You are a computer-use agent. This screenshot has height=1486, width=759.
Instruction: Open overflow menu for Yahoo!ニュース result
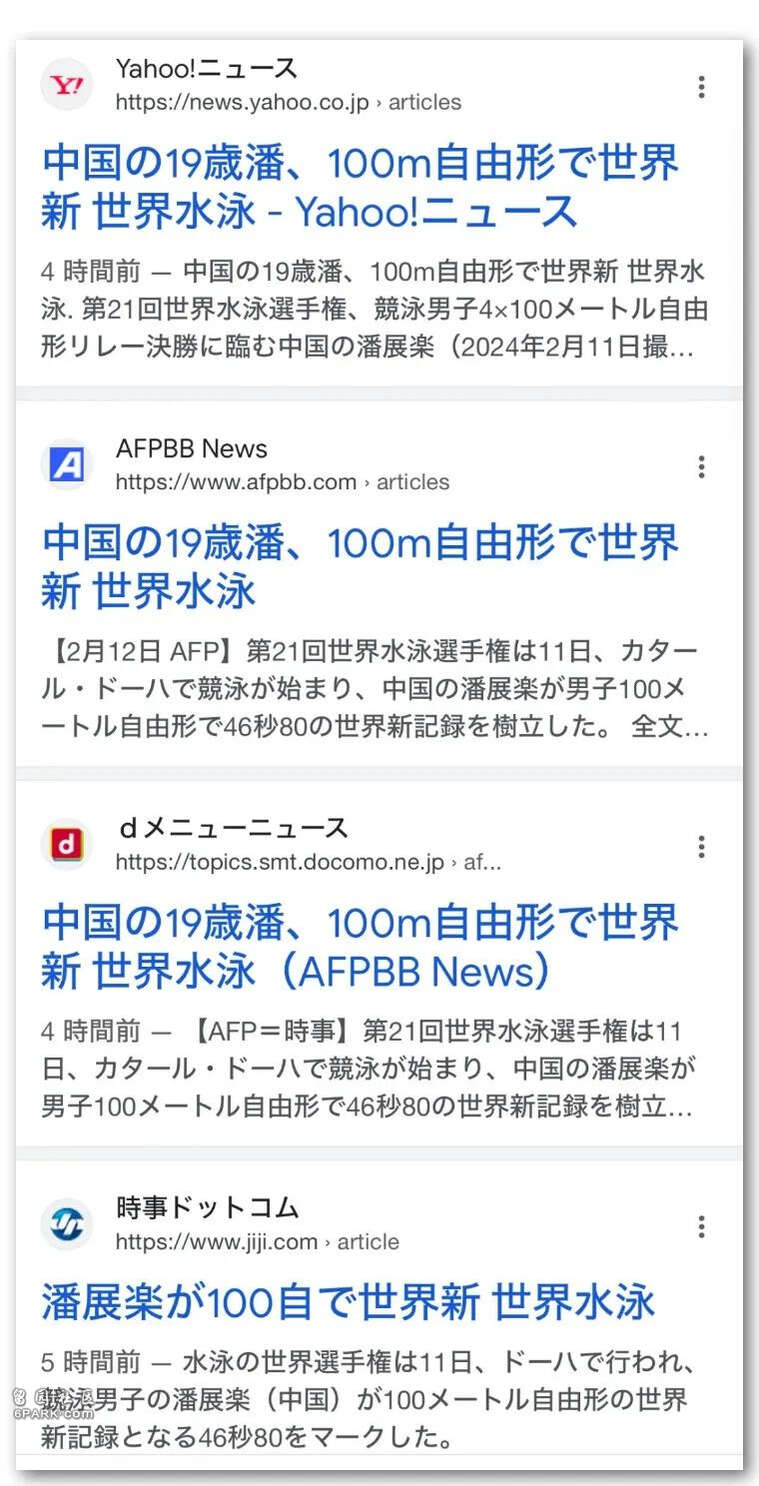pos(701,87)
